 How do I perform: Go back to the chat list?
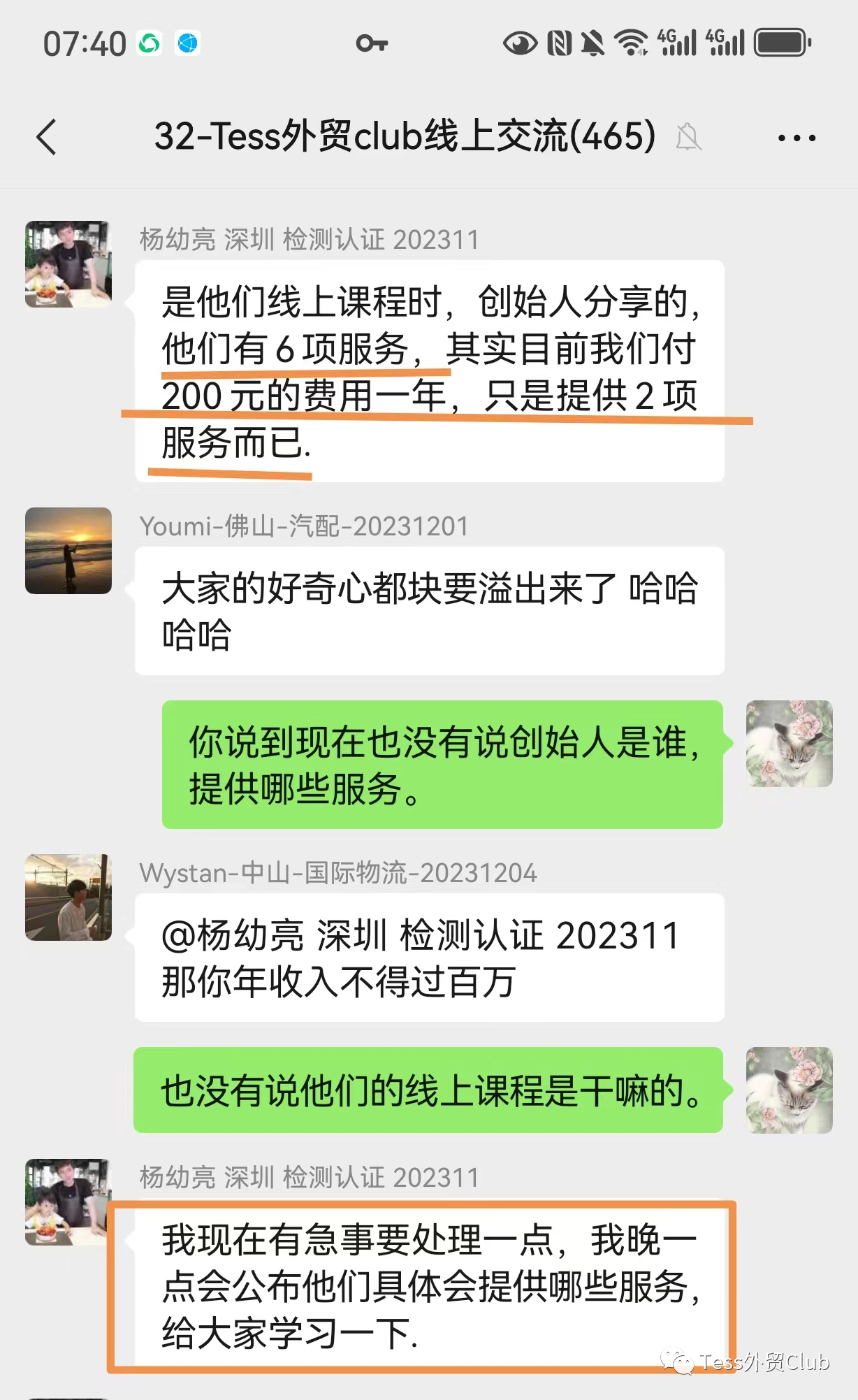46,137
